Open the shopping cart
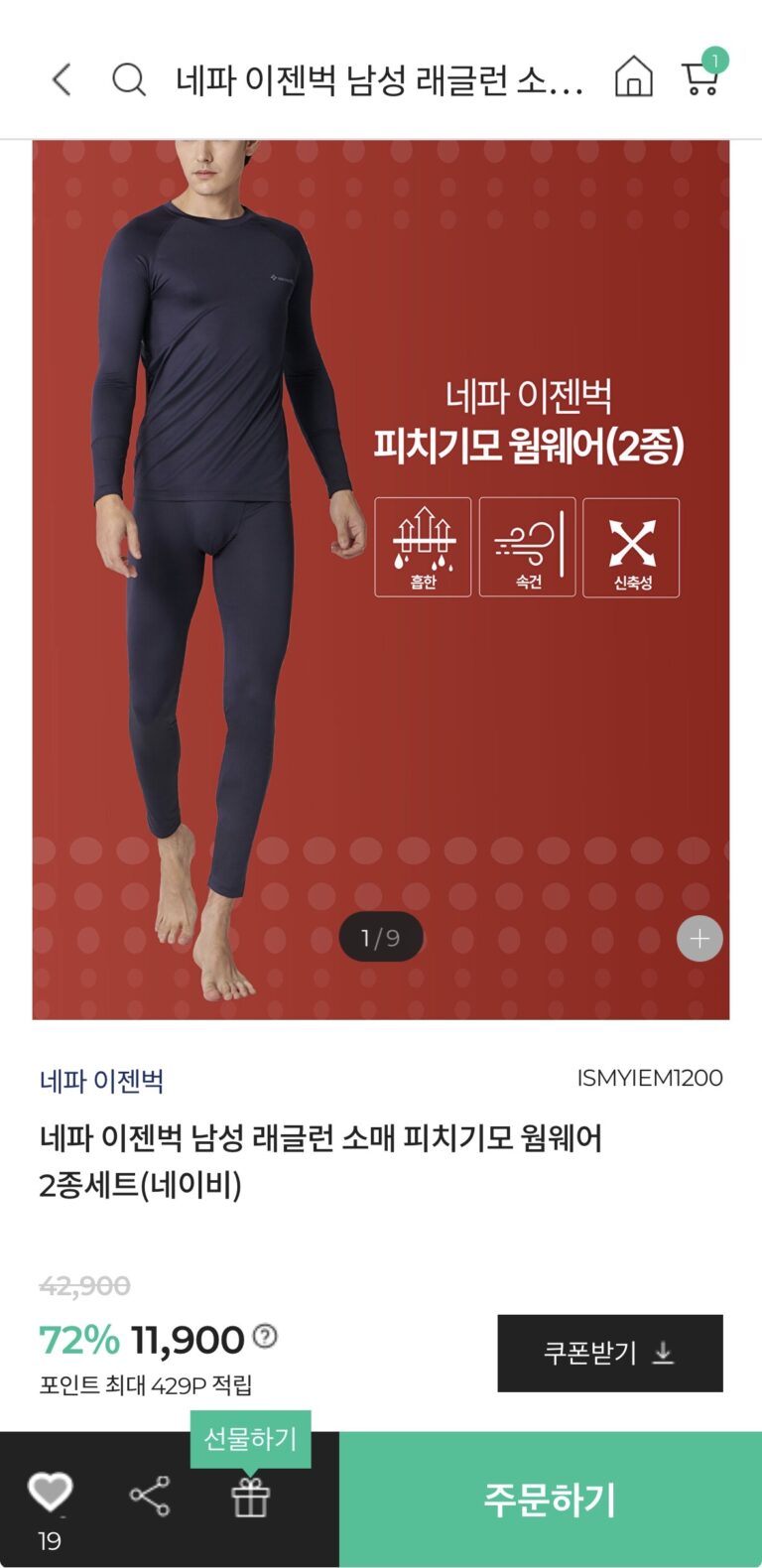762x1568 pixels. (x=700, y=77)
